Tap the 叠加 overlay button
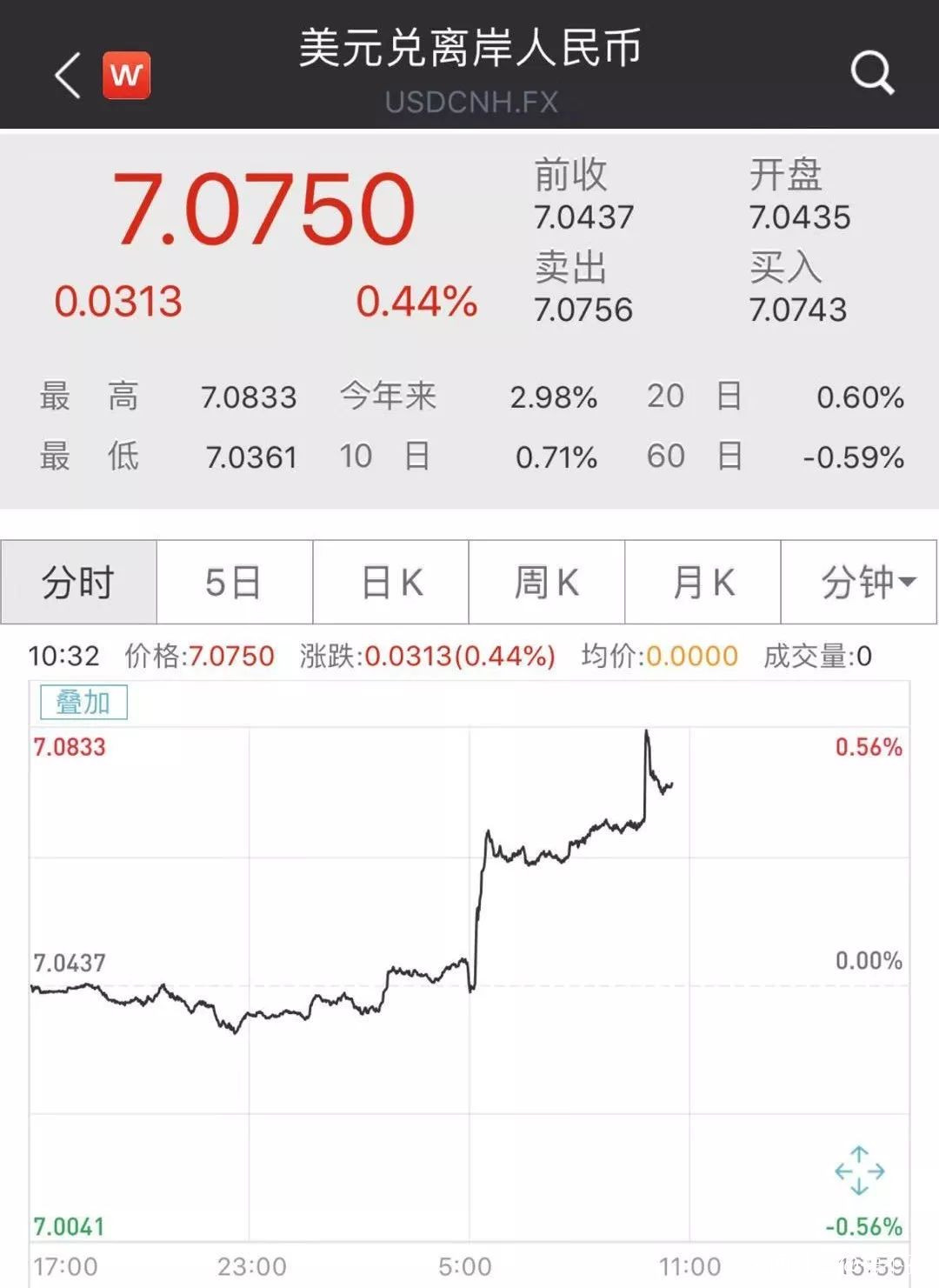 coord(83,702)
